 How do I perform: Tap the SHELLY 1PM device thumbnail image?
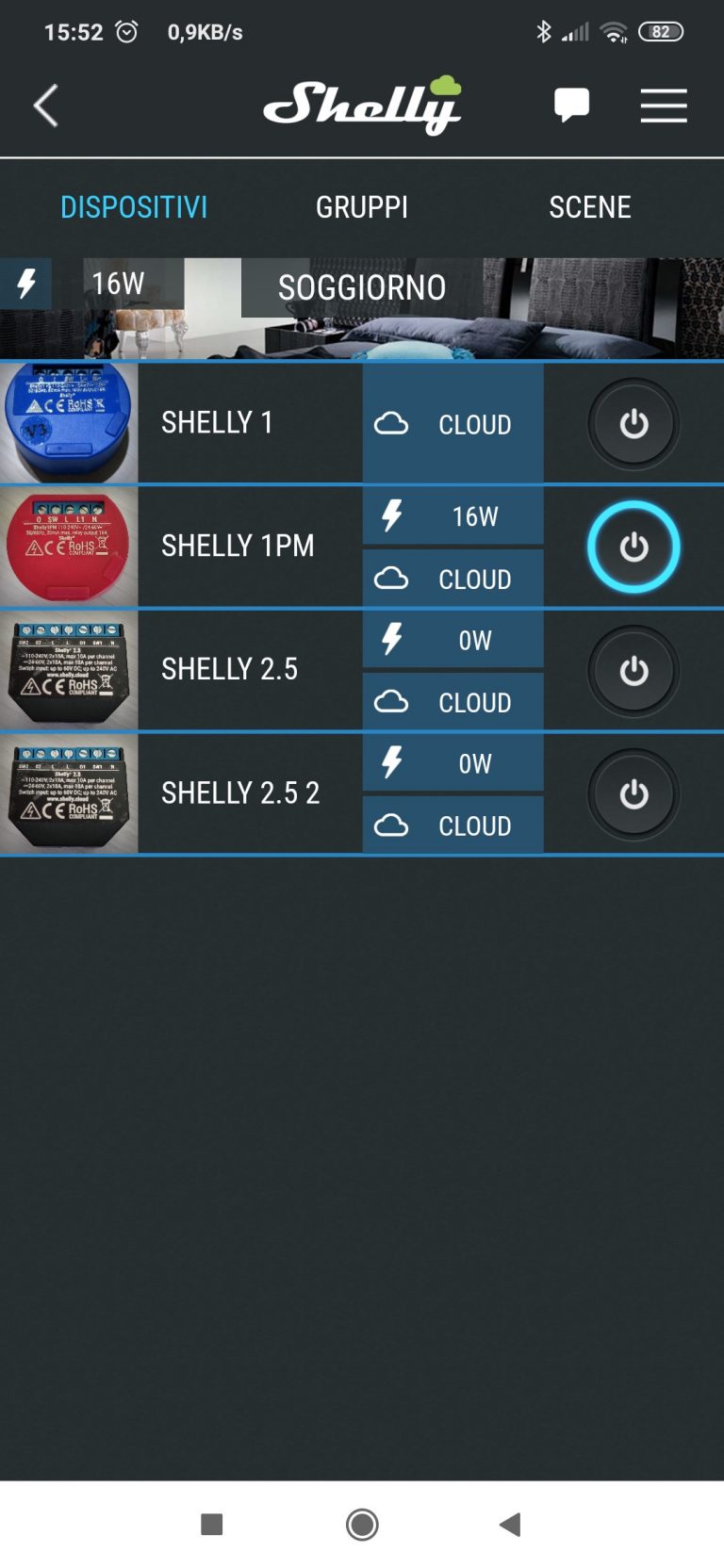tap(68, 547)
